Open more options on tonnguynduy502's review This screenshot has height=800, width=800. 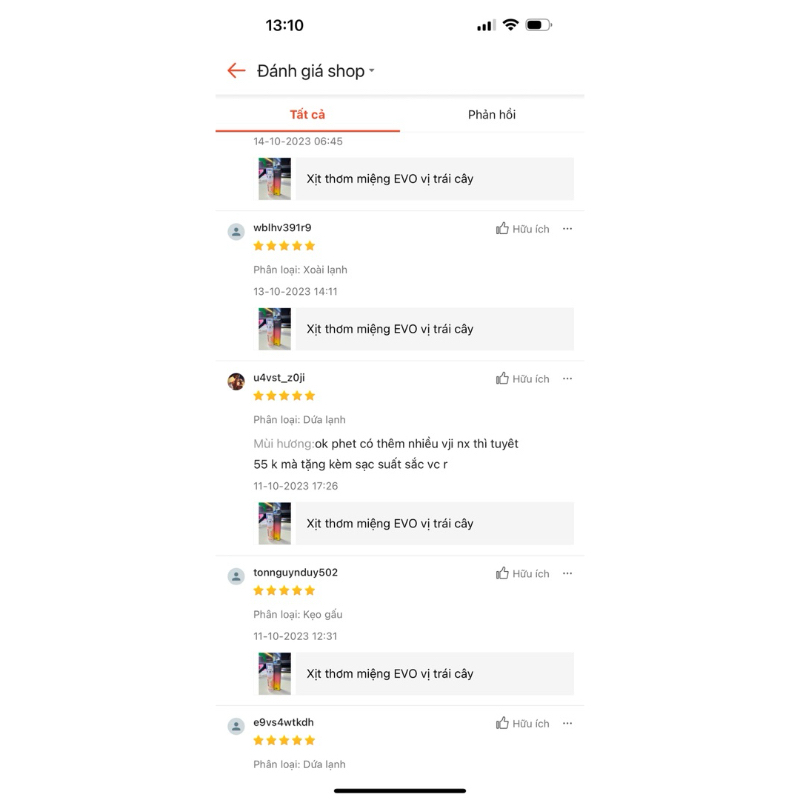(567, 573)
